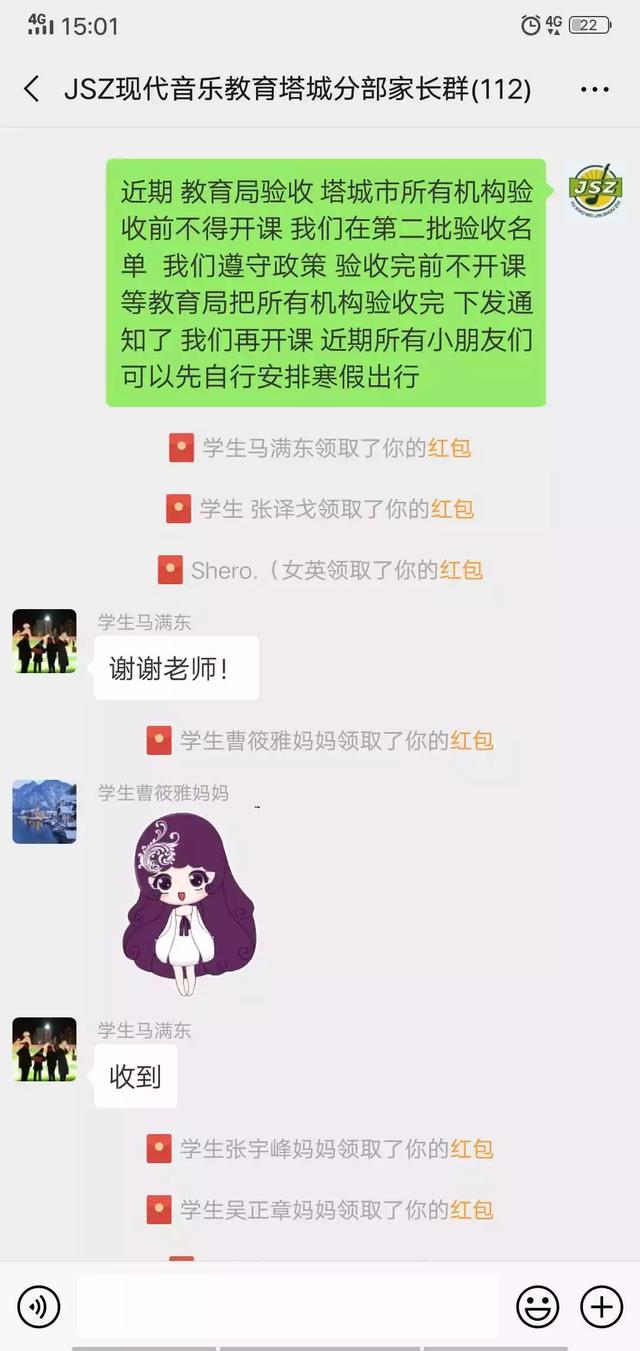
Task: Open 红包 link in 张译戈 notice
Action: click(x=452, y=509)
